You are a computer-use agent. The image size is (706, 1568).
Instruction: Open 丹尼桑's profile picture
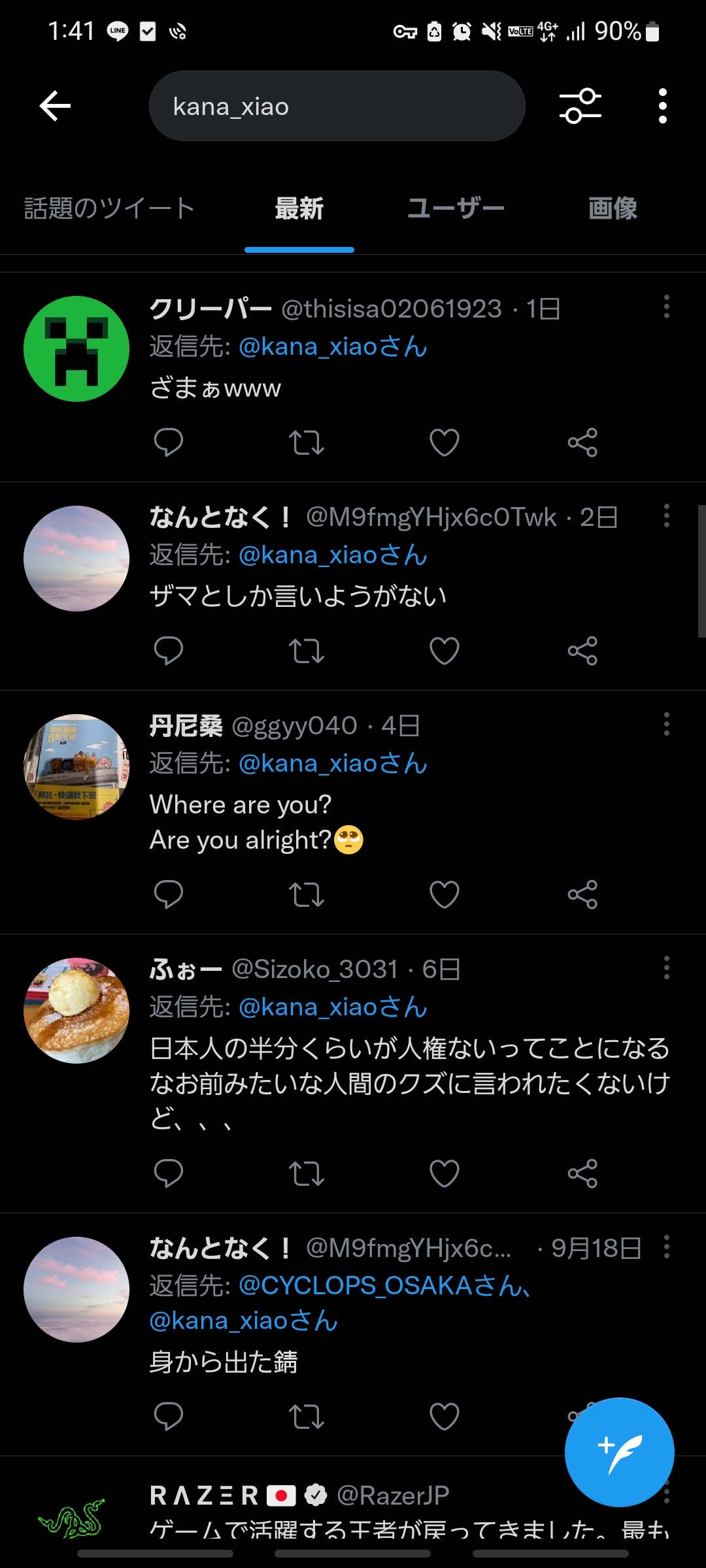(76, 766)
